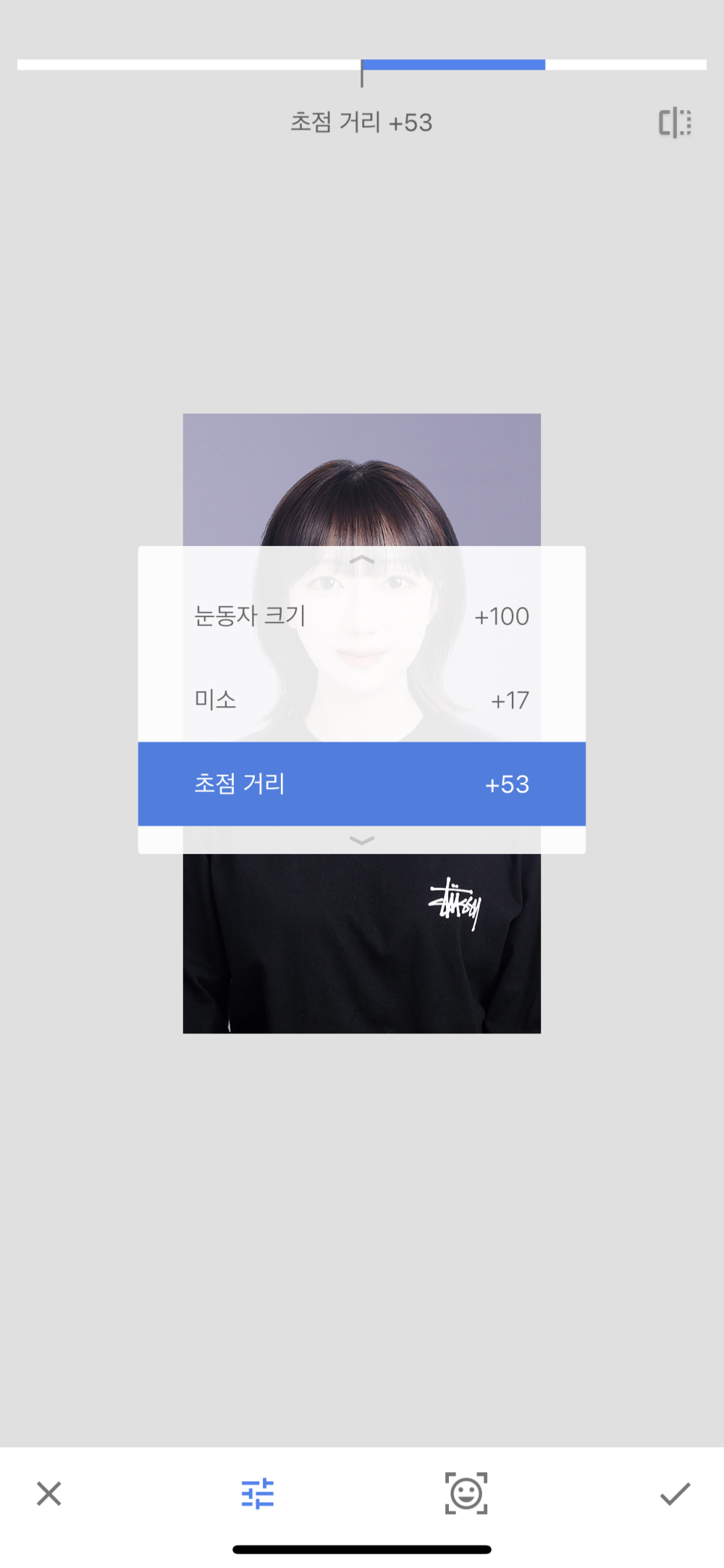Apply changes with the checkmark
Viewport: 724px width, 1568px height.
tap(675, 1493)
